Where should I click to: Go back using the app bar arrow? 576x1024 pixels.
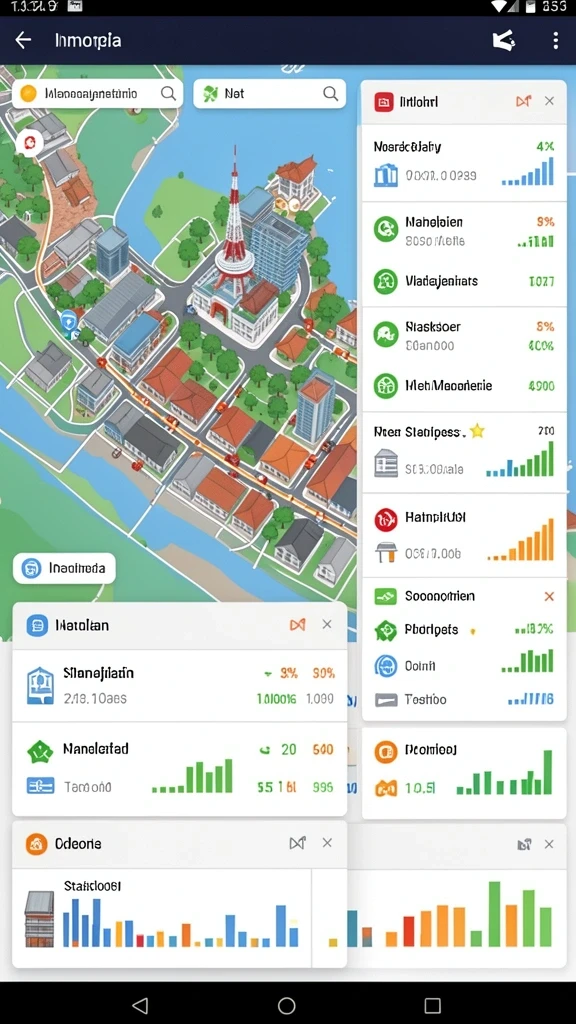click(24, 40)
